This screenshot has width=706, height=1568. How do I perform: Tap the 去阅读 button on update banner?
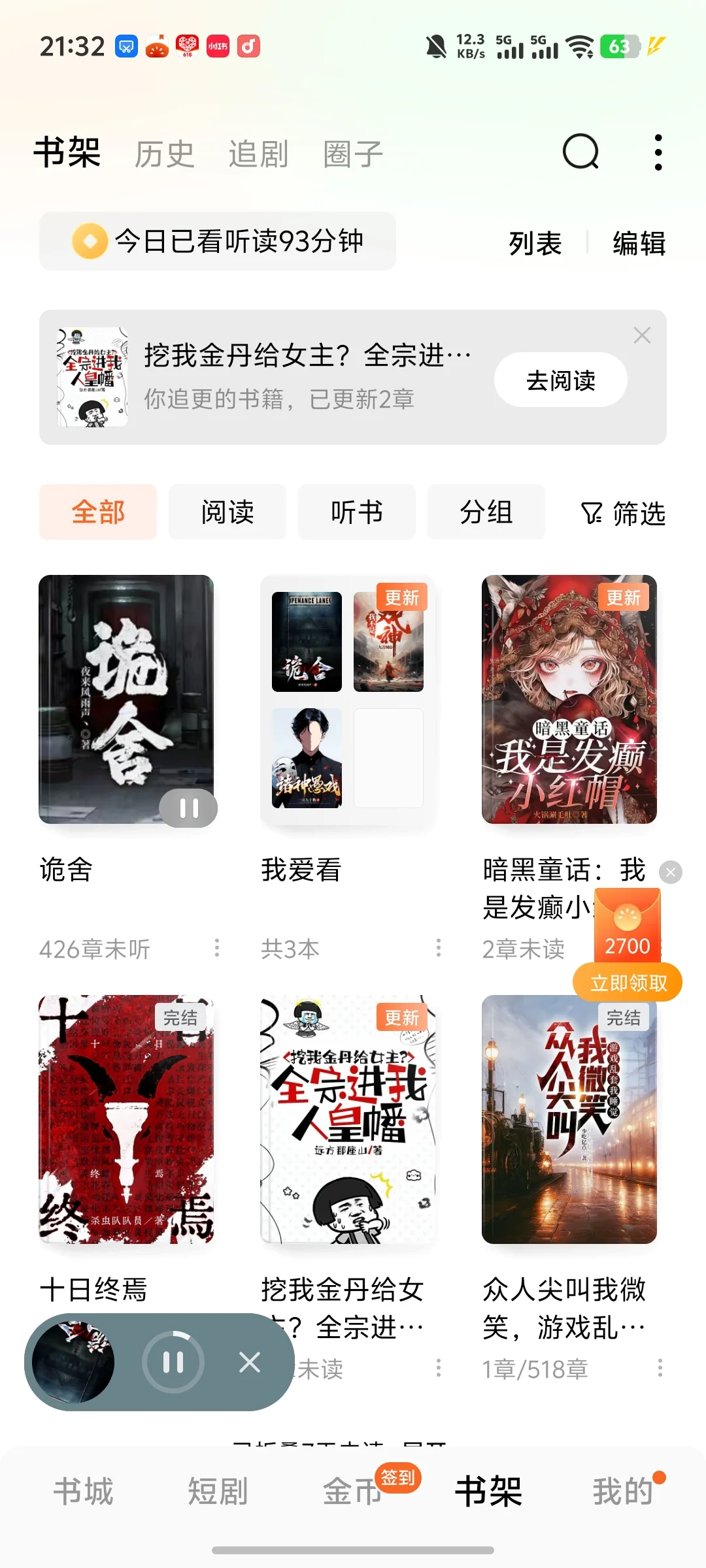(561, 380)
